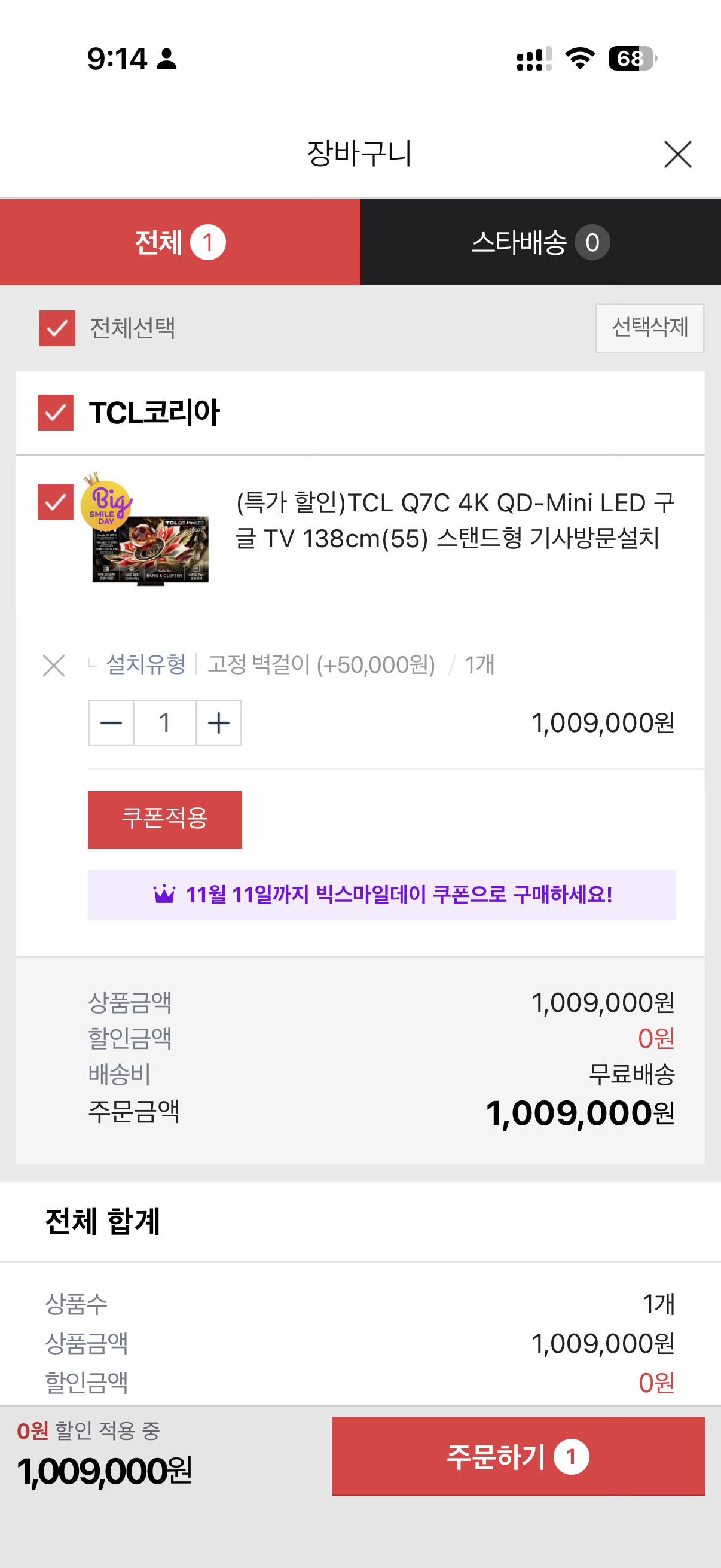Tap the 선택삭제 button
This screenshot has width=721, height=1568.
coord(649,328)
